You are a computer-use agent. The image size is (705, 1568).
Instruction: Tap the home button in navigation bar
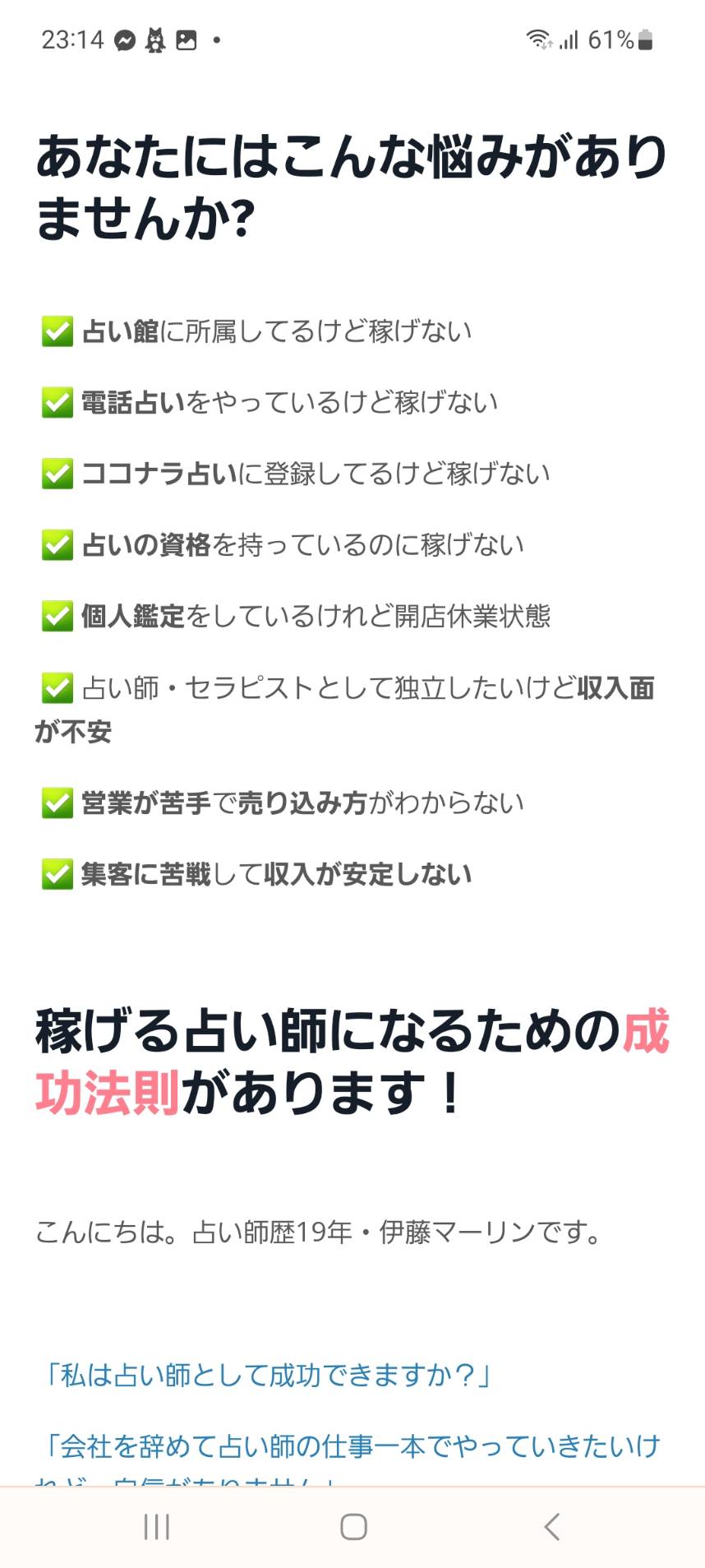click(353, 1527)
